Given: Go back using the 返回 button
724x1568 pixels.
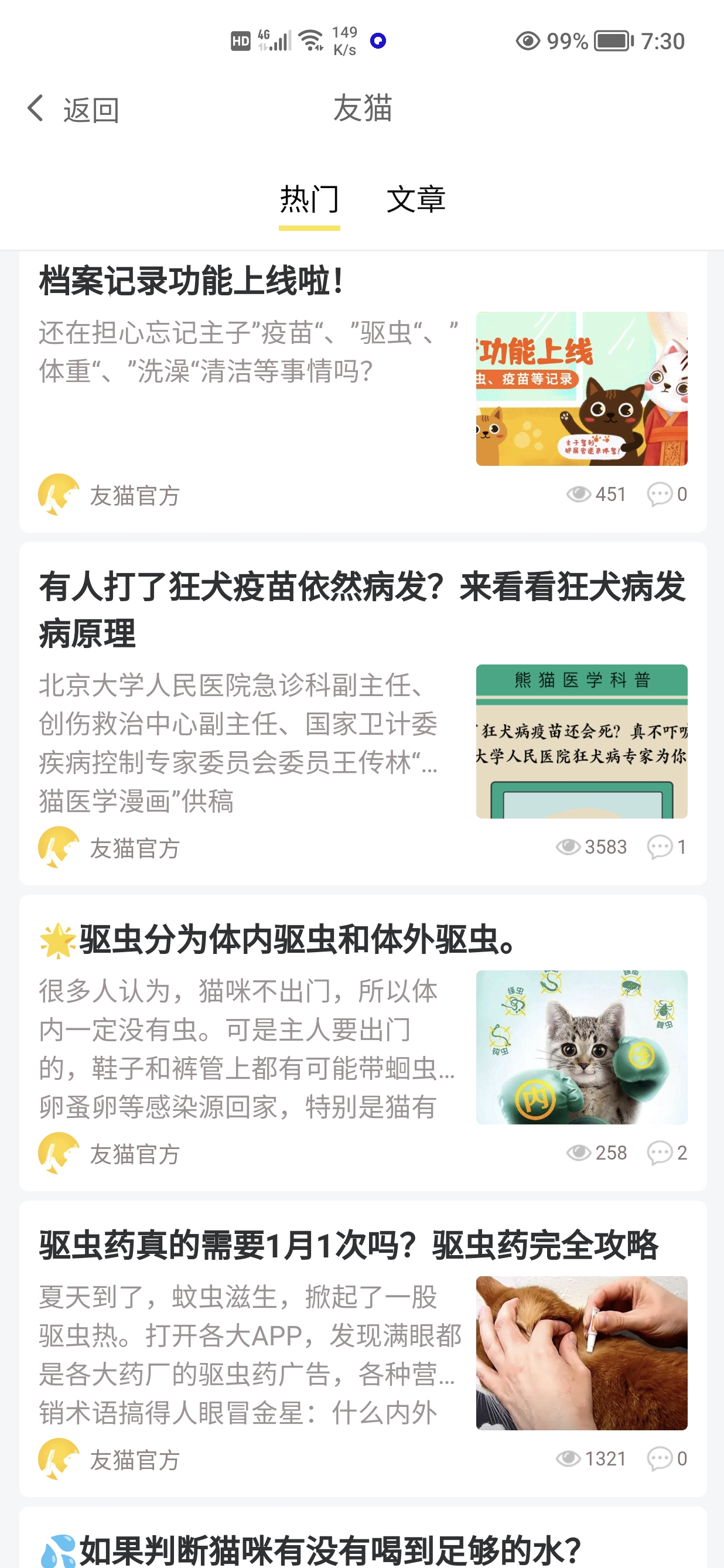Looking at the screenshot, I should pos(73,110).
